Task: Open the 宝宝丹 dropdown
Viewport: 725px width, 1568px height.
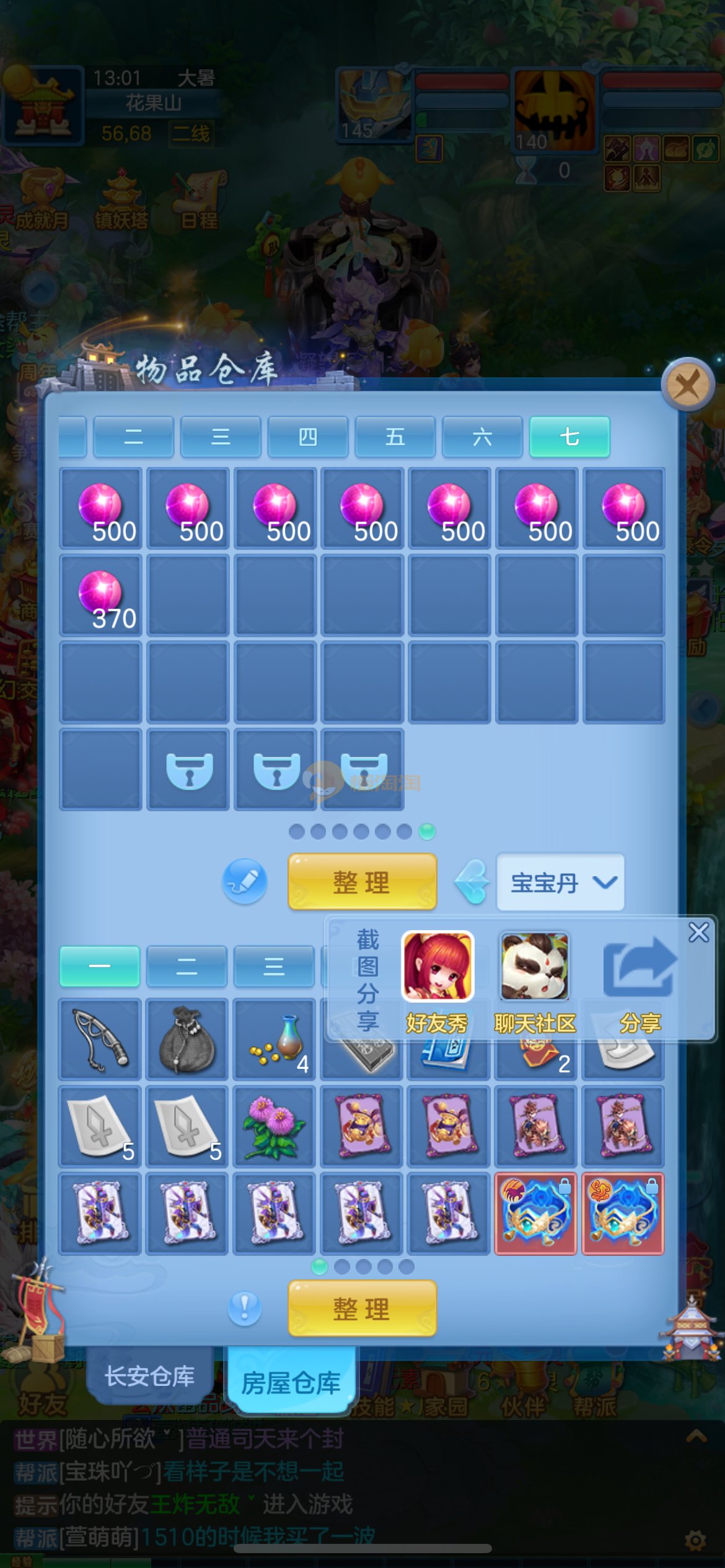Action: point(560,882)
